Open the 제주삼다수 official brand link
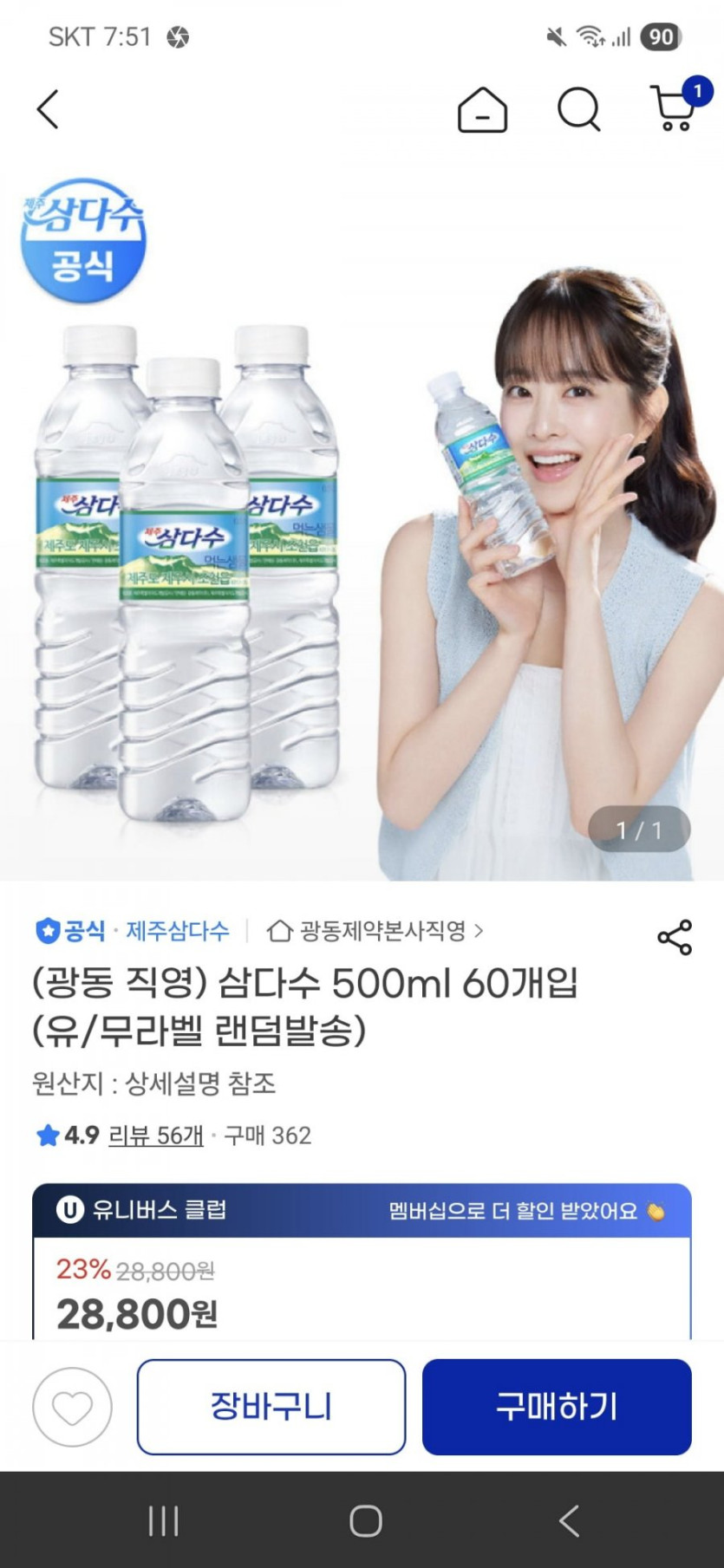724x1568 pixels. click(x=177, y=931)
